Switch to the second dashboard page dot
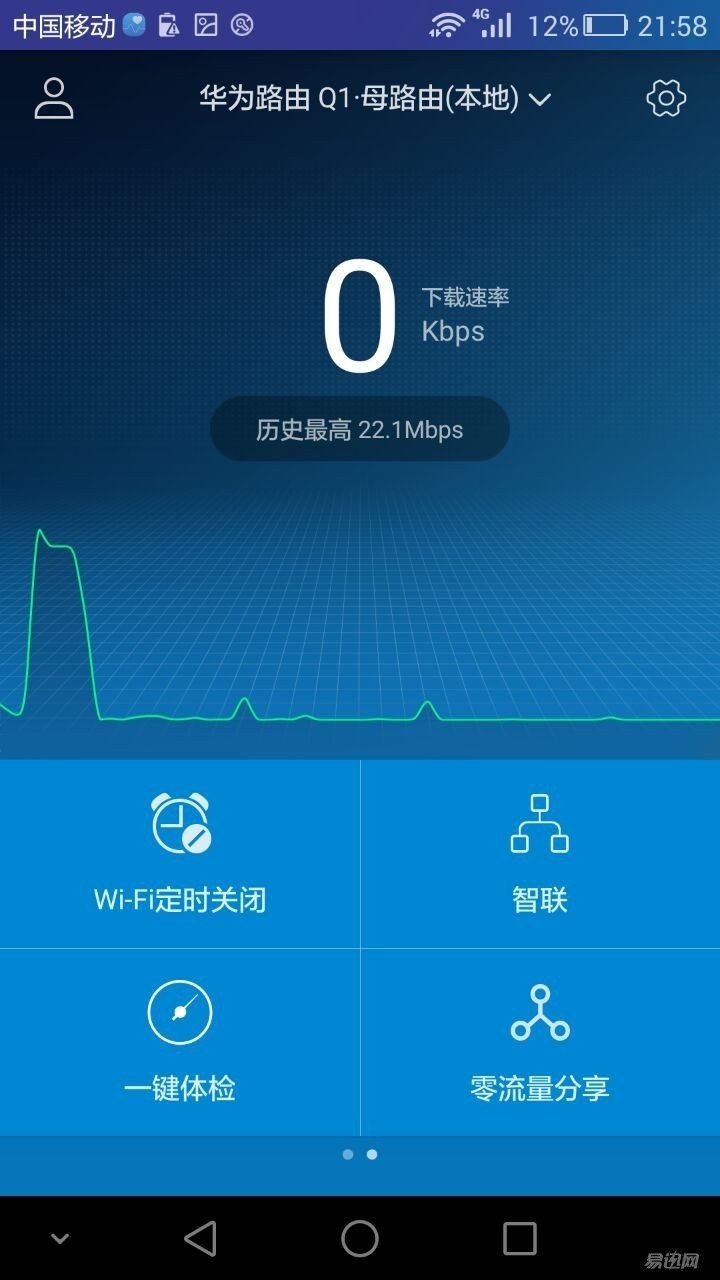 tap(372, 1153)
